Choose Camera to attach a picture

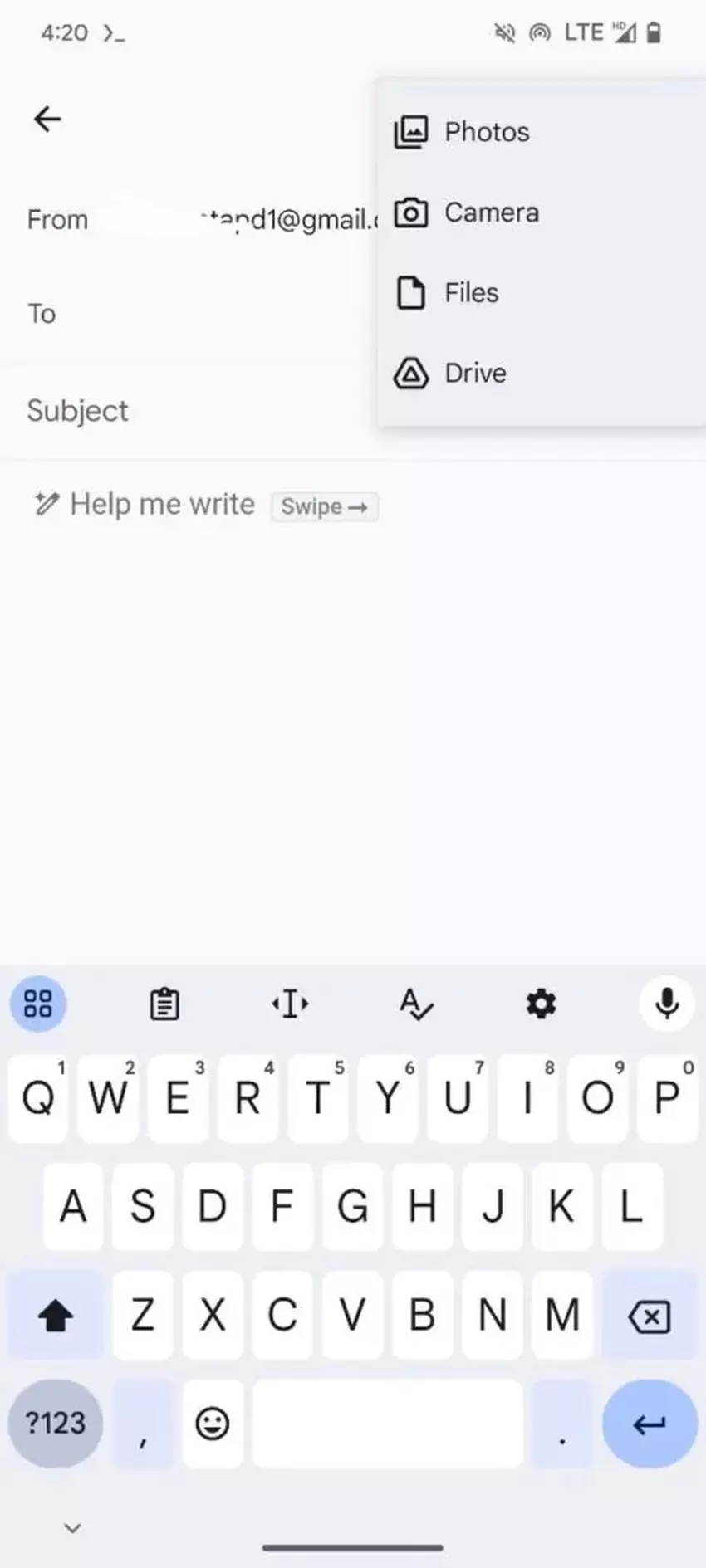[490, 212]
